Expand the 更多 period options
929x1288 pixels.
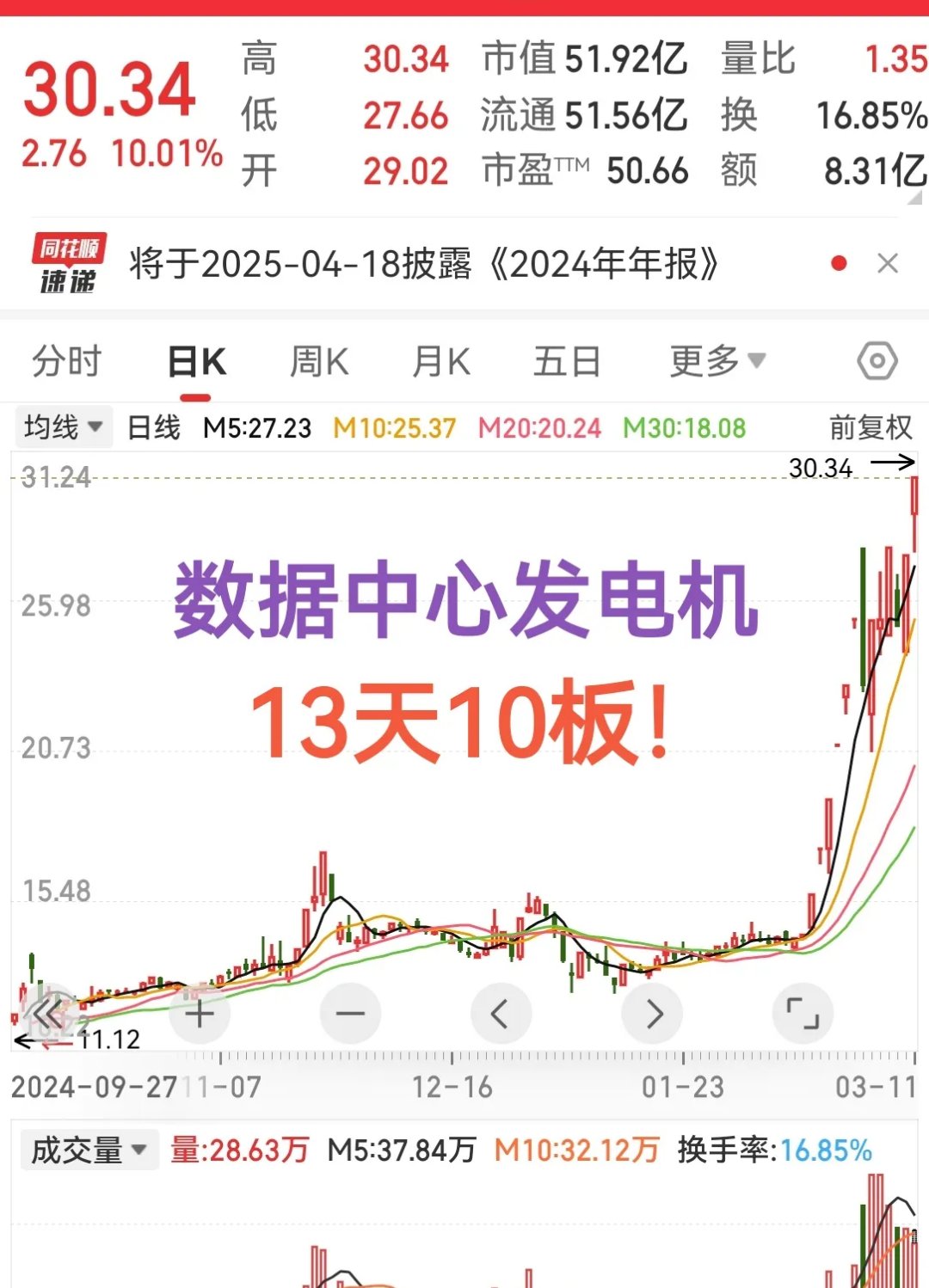click(x=717, y=360)
